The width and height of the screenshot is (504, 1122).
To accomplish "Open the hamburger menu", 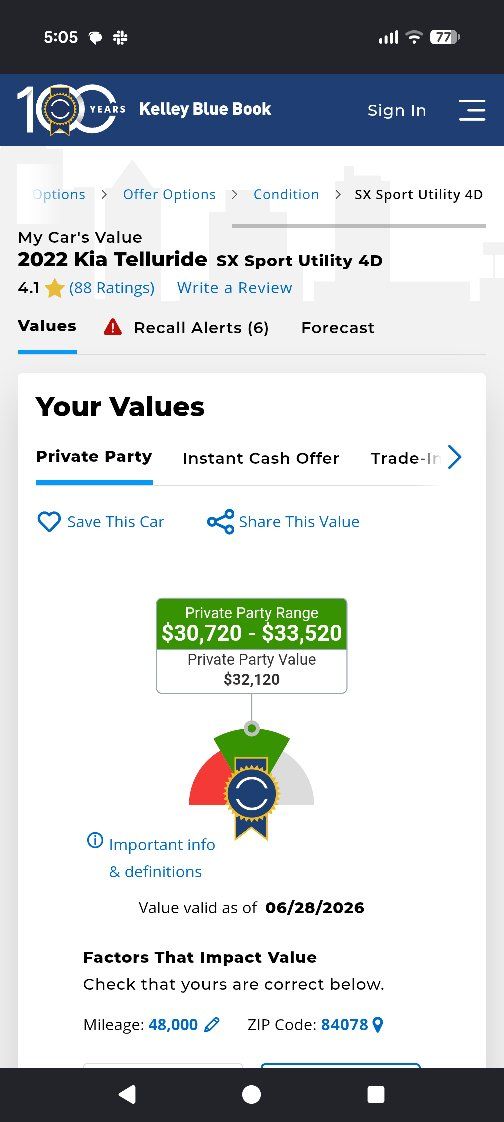I will coord(472,110).
